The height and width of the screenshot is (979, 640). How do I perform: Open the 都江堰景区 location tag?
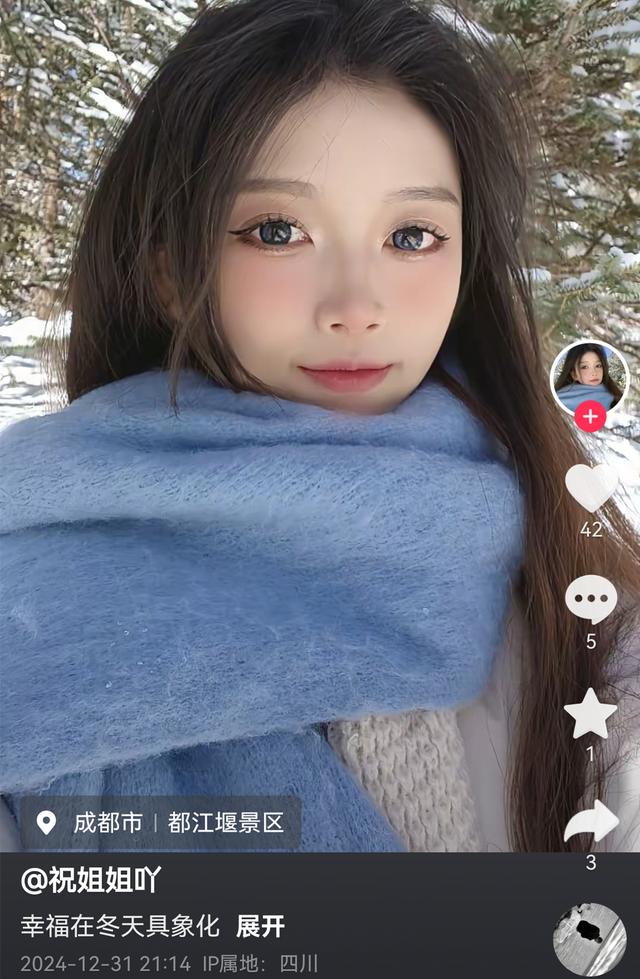226,823
